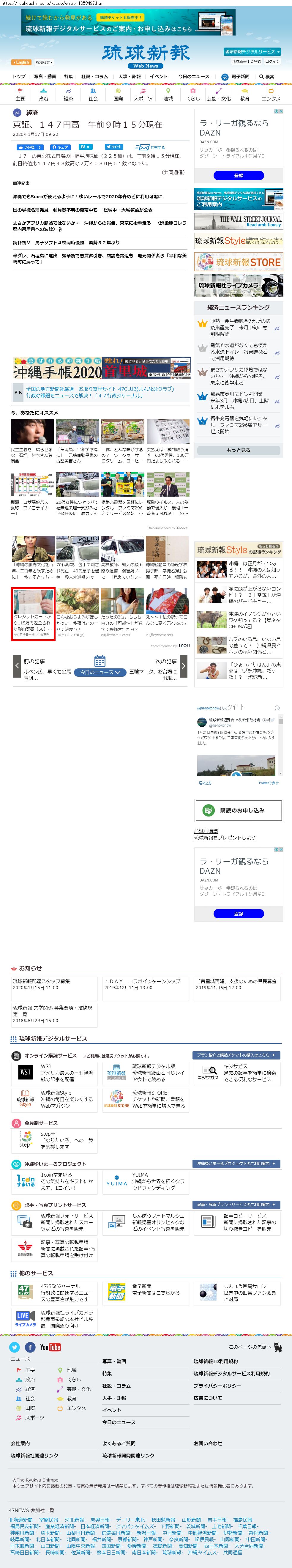Open the 検索 search in the top menu

[x=266, y=77]
